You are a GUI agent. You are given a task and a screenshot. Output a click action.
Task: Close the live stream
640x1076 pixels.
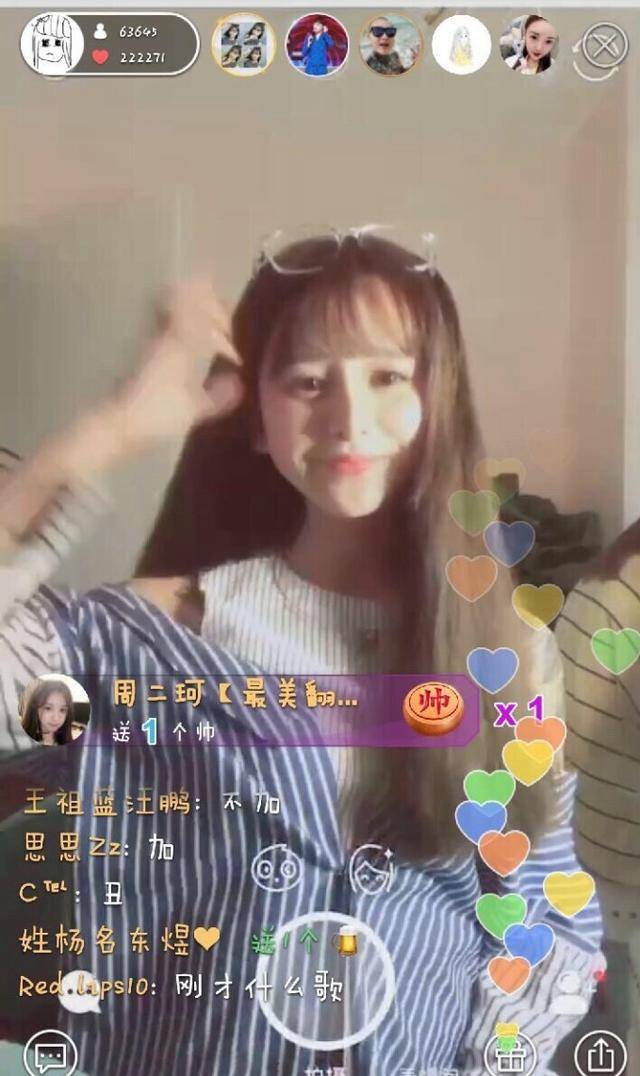[604, 46]
